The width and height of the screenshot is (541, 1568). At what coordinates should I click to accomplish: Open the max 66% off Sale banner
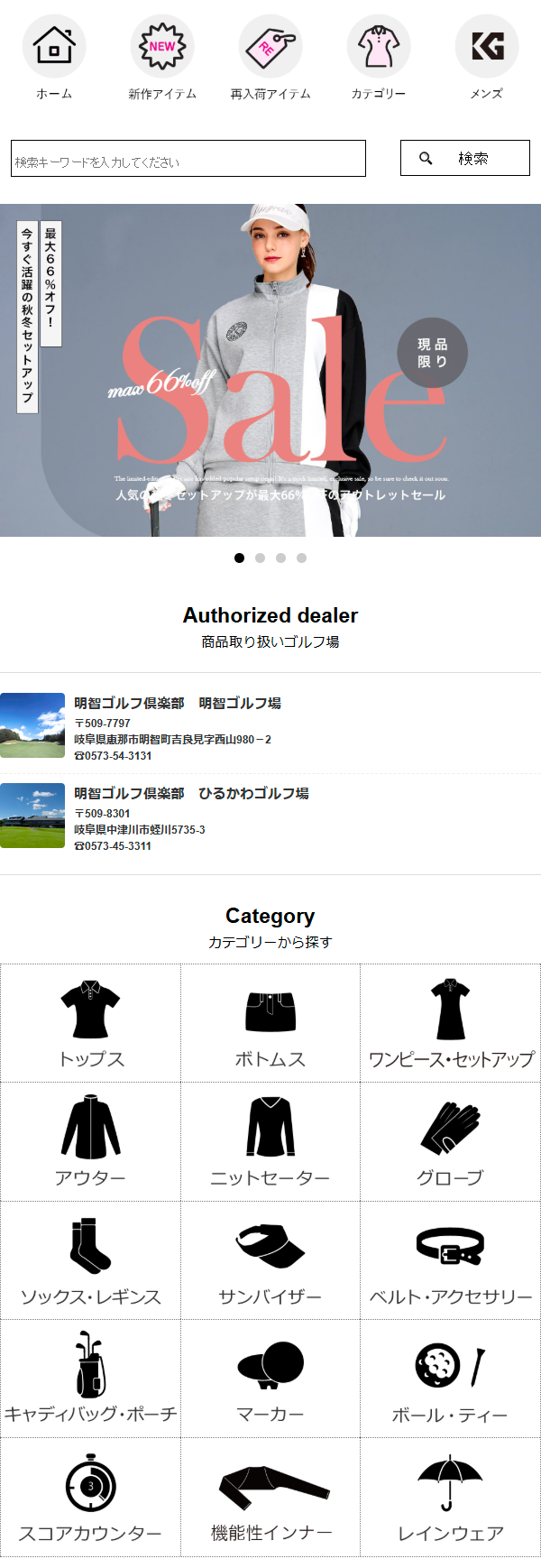tap(270, 370)
